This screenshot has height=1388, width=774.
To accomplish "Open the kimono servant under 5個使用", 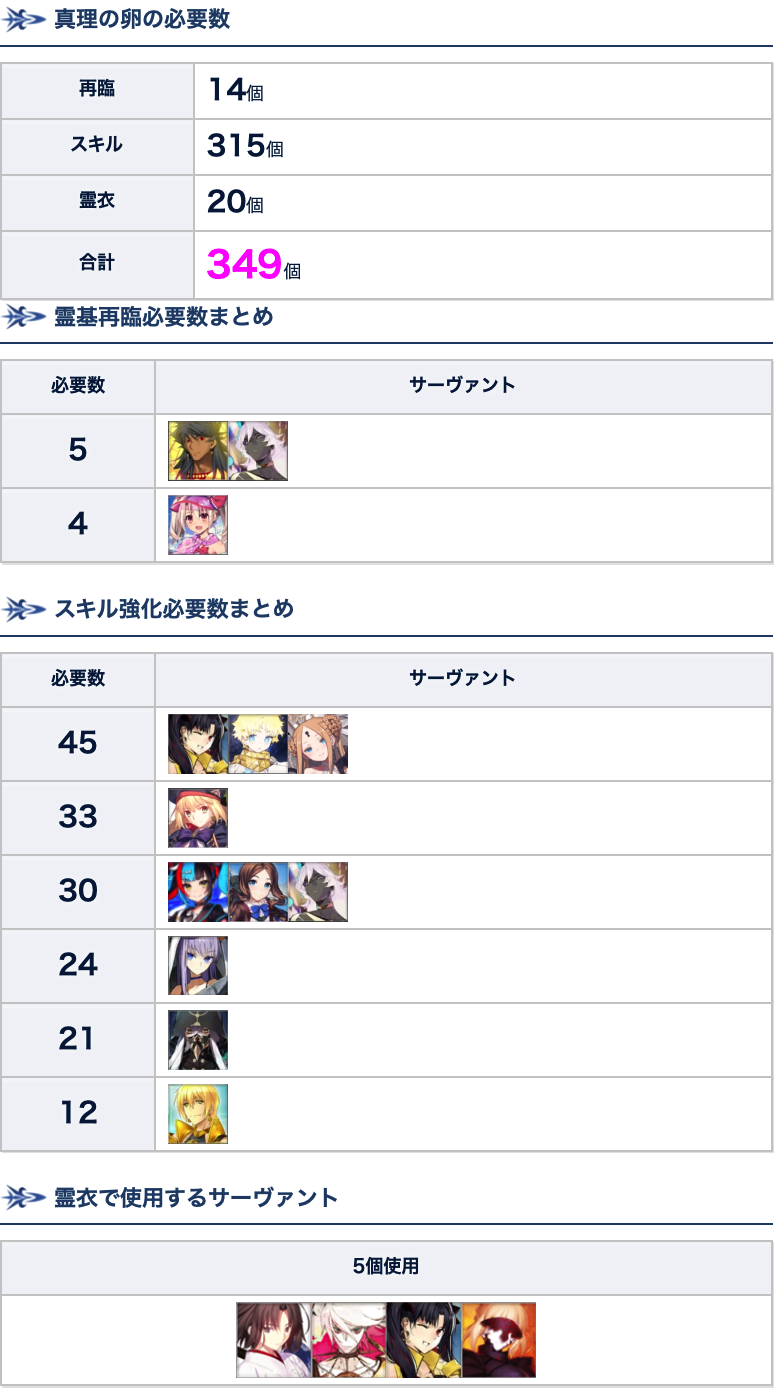I will (274, 1340).
